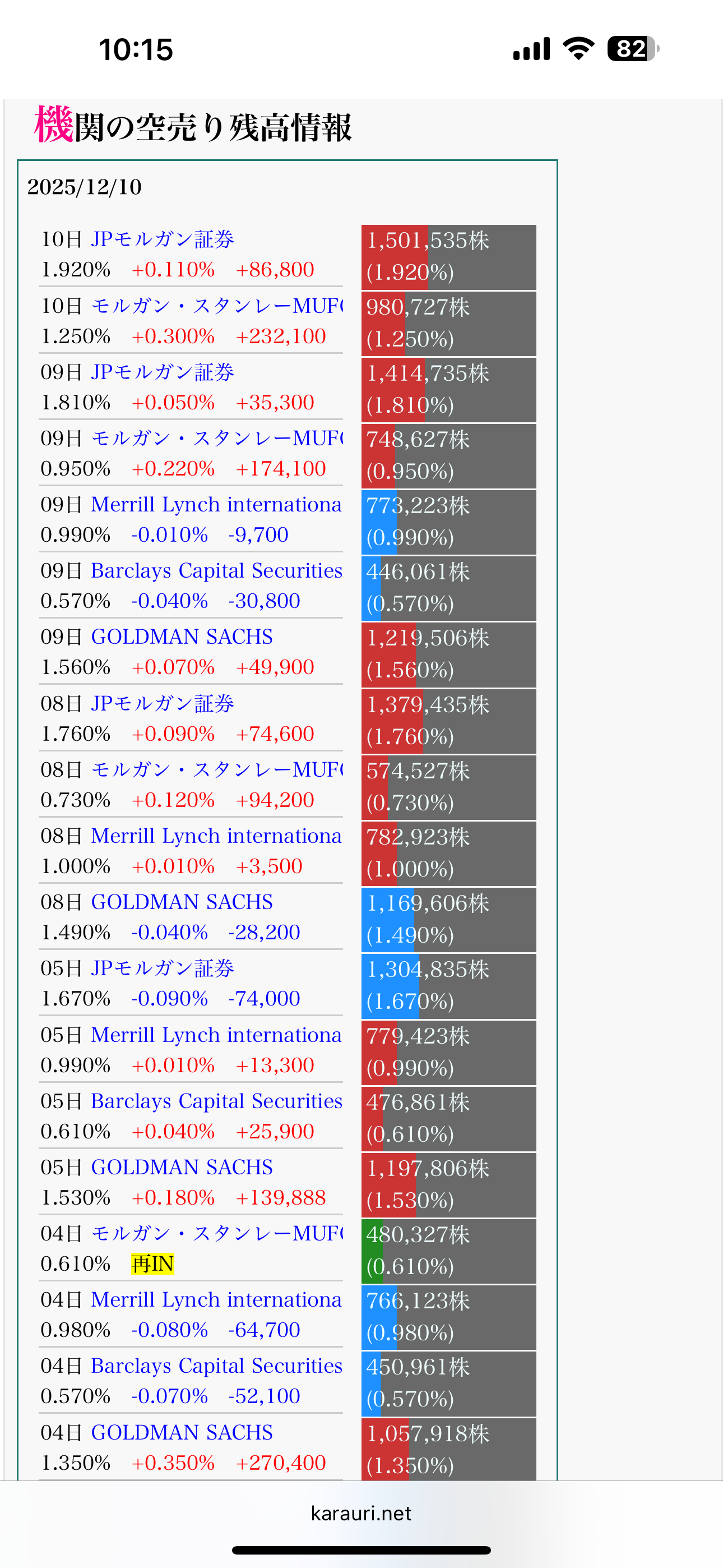Open the 04日 GOLDMAN SACHS link

(182, 1432)
